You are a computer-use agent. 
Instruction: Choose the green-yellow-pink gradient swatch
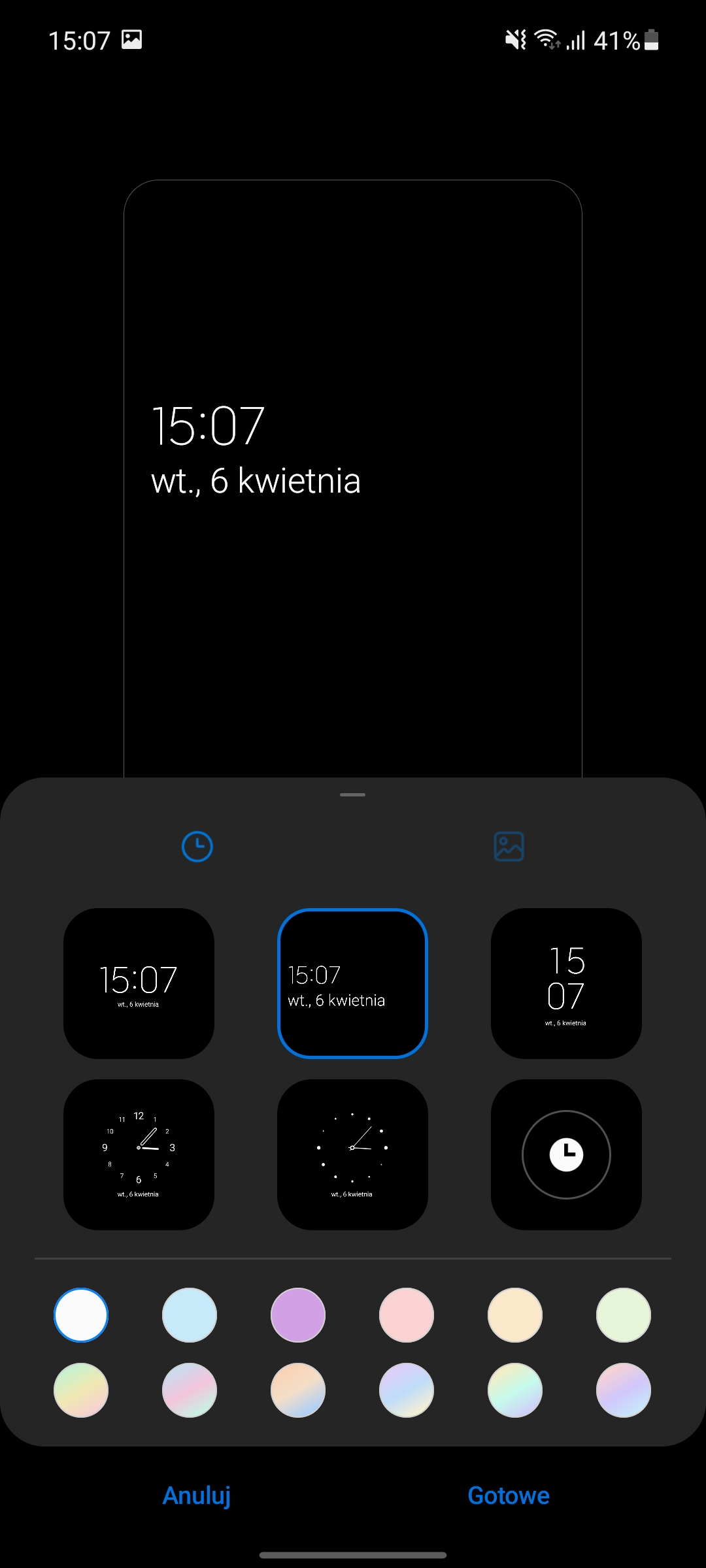(81, 1390)
